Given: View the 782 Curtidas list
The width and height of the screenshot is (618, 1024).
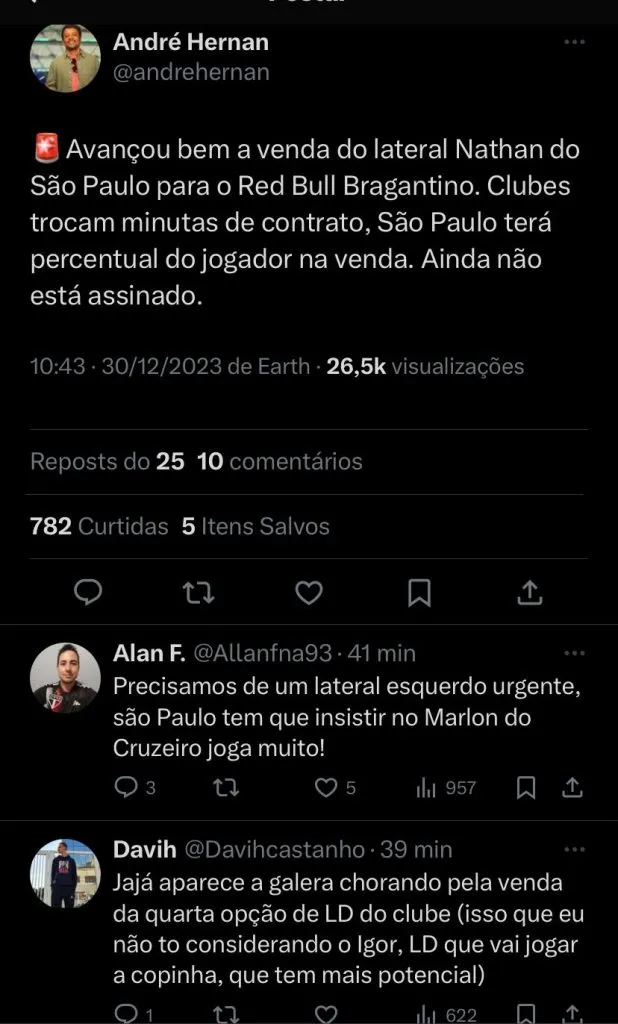Looking at the screenshot, I should (99, 526).
